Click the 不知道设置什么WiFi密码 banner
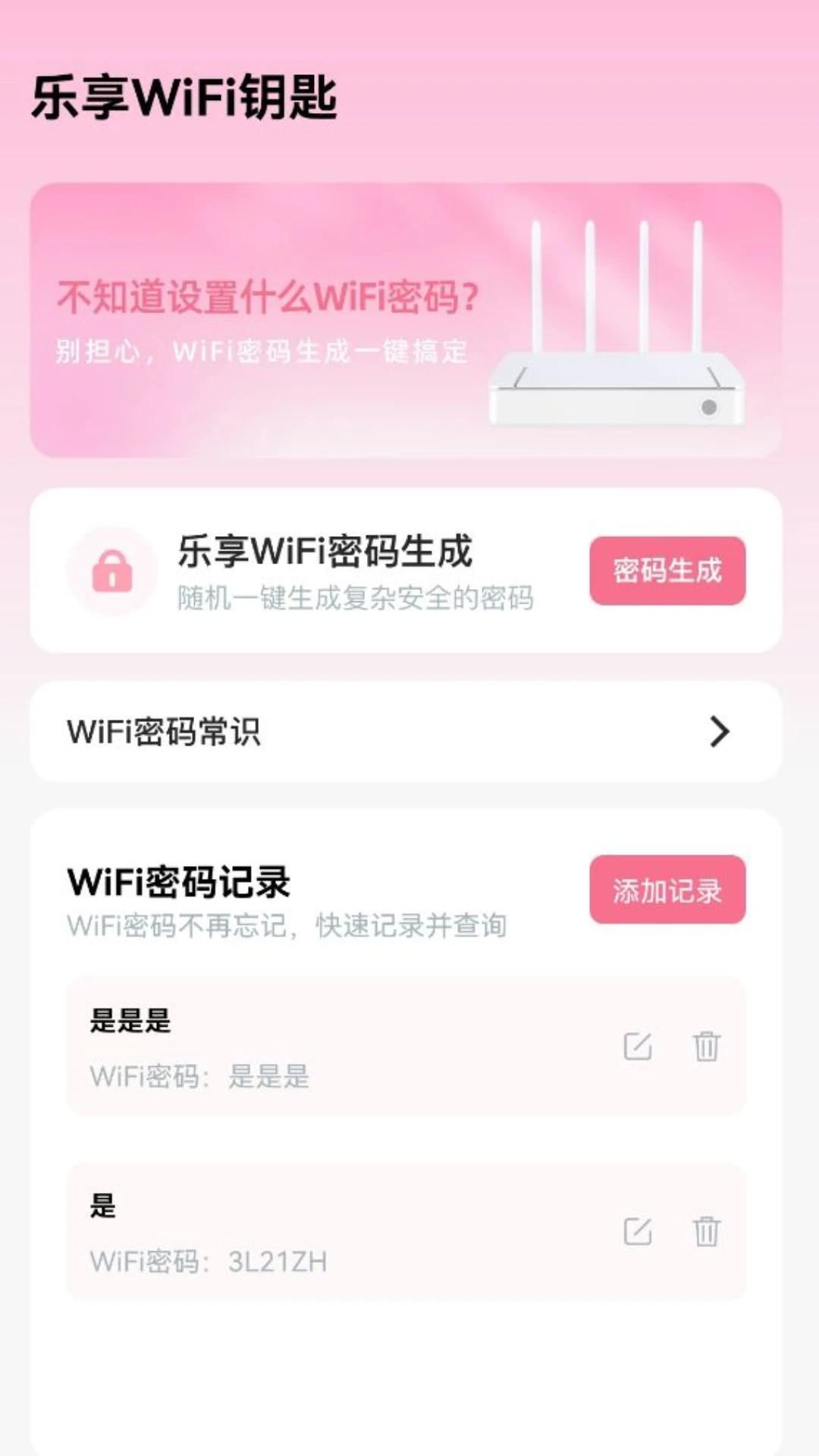Image resolution: width=819 pixels, height=1456 pixels. (269, 298)
